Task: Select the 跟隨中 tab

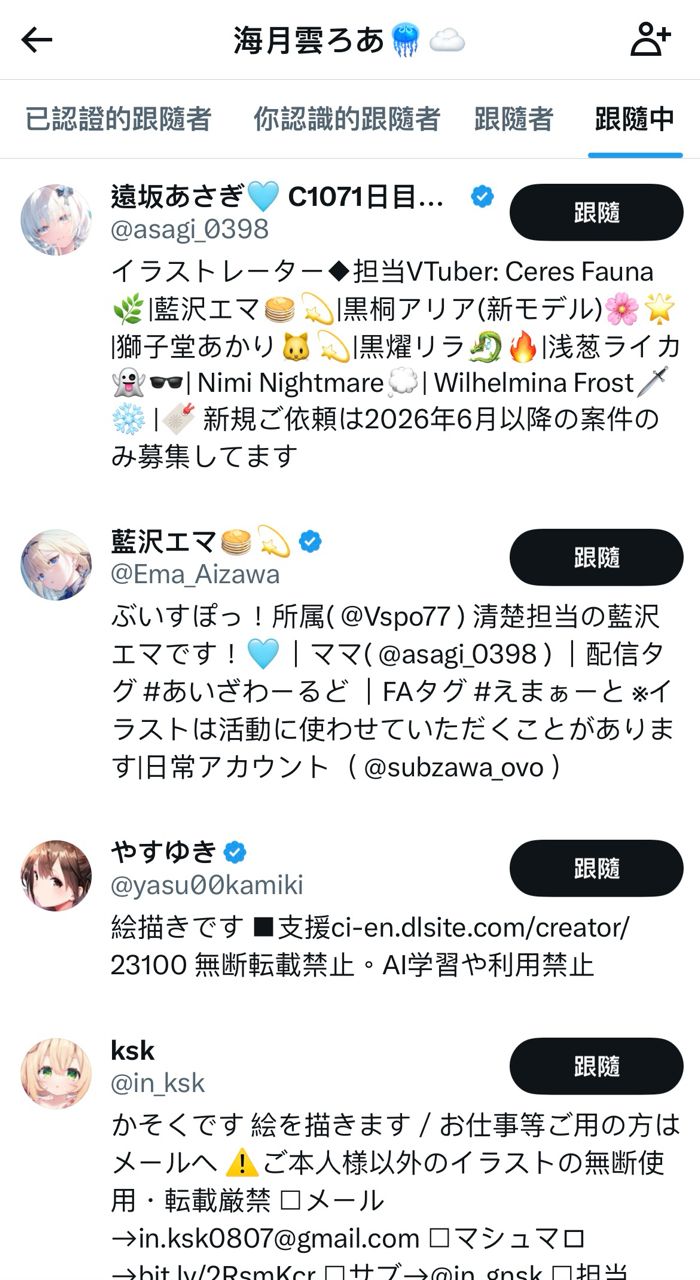Action: [635, 120]
